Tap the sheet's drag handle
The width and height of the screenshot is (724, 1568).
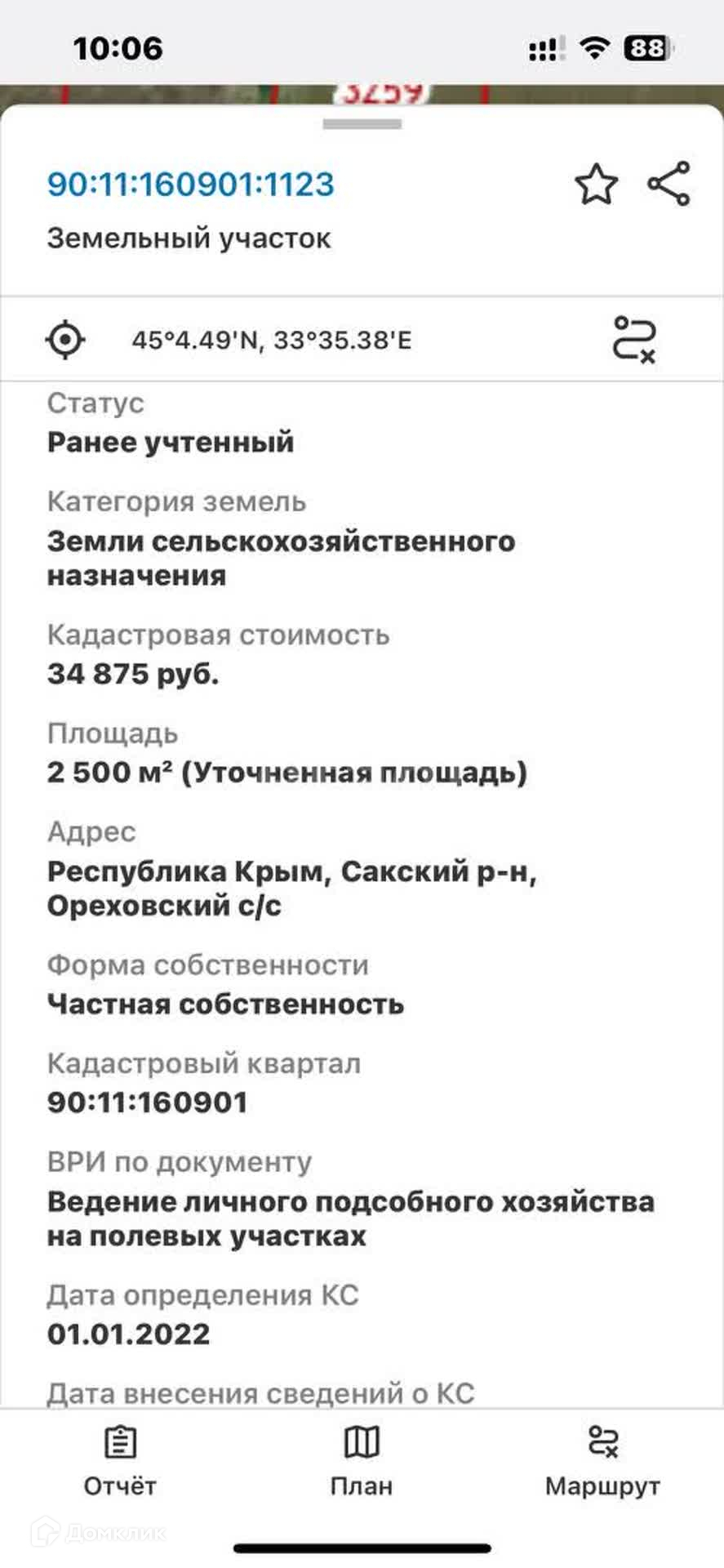tap(362, 124)
